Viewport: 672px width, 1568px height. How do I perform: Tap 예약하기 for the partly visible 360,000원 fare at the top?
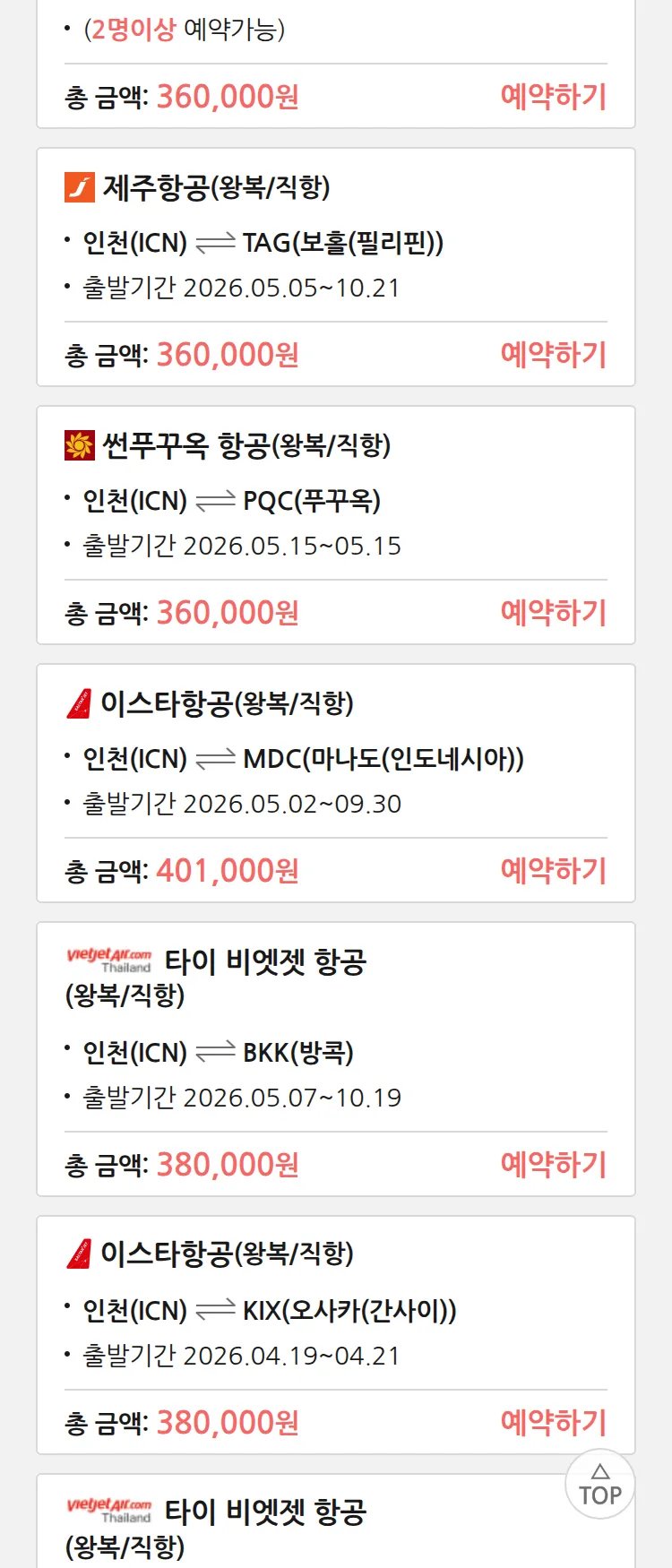tap(553, 96)
